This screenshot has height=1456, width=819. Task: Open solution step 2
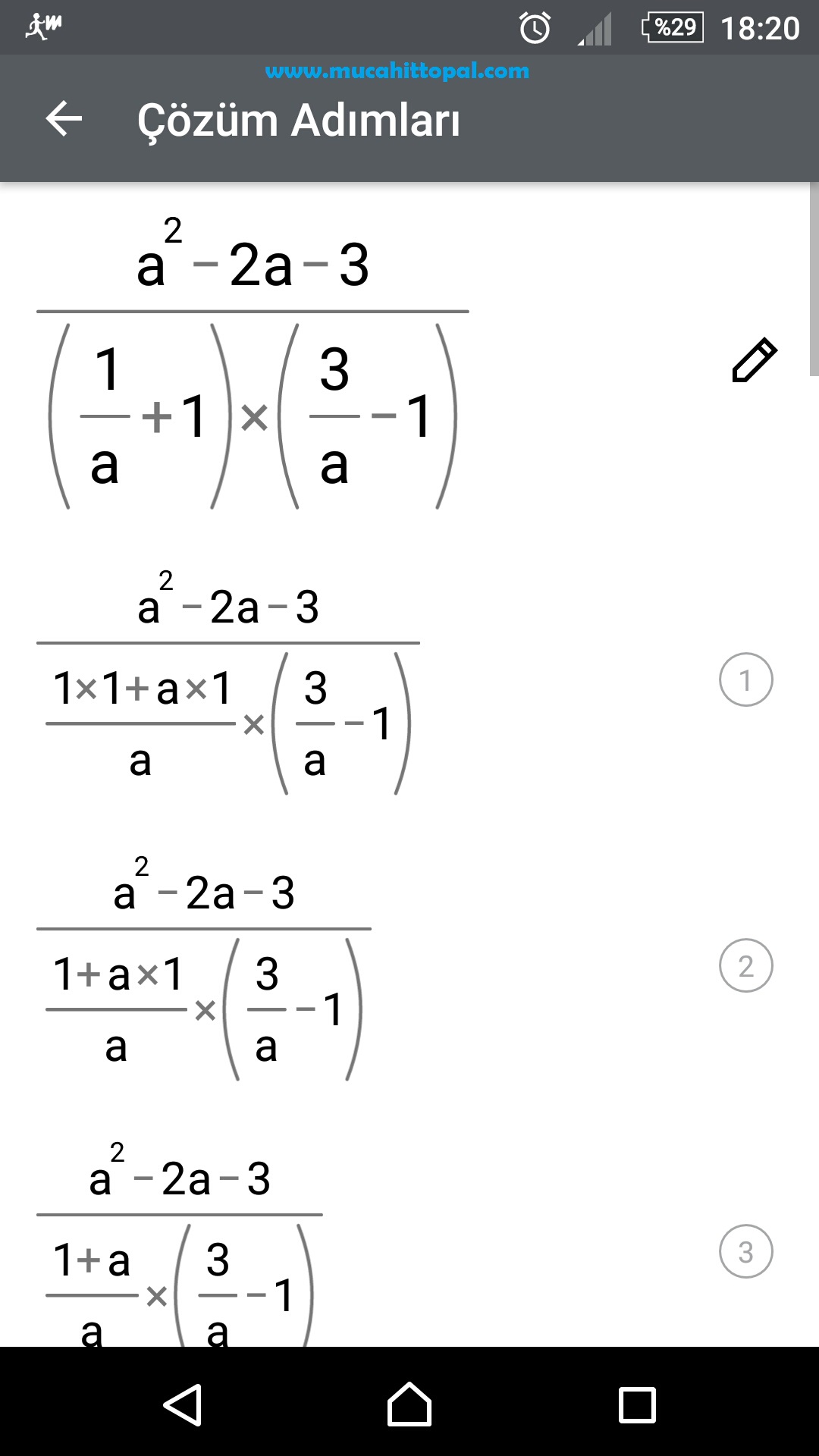[746, 965]
